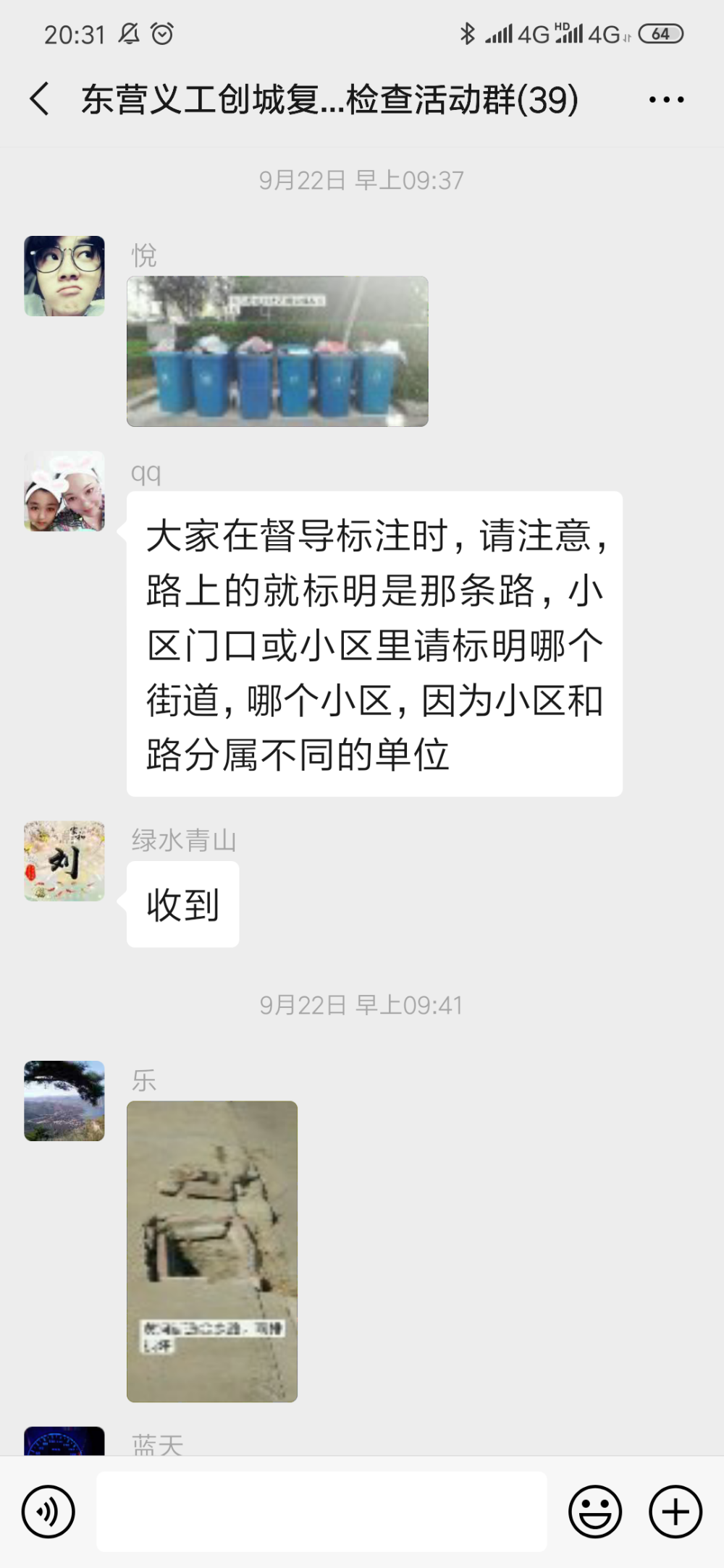Tap qq's profile avatar
The width and height of the screenshot is (724, 1568).
pos(64,491)
